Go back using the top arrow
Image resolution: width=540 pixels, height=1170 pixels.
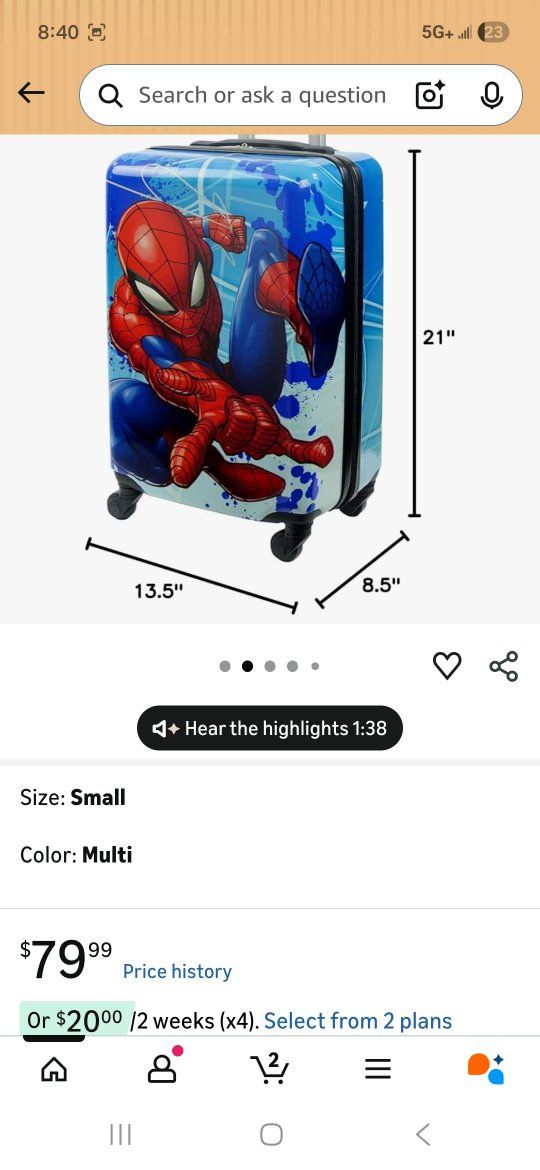coord(31,93)
